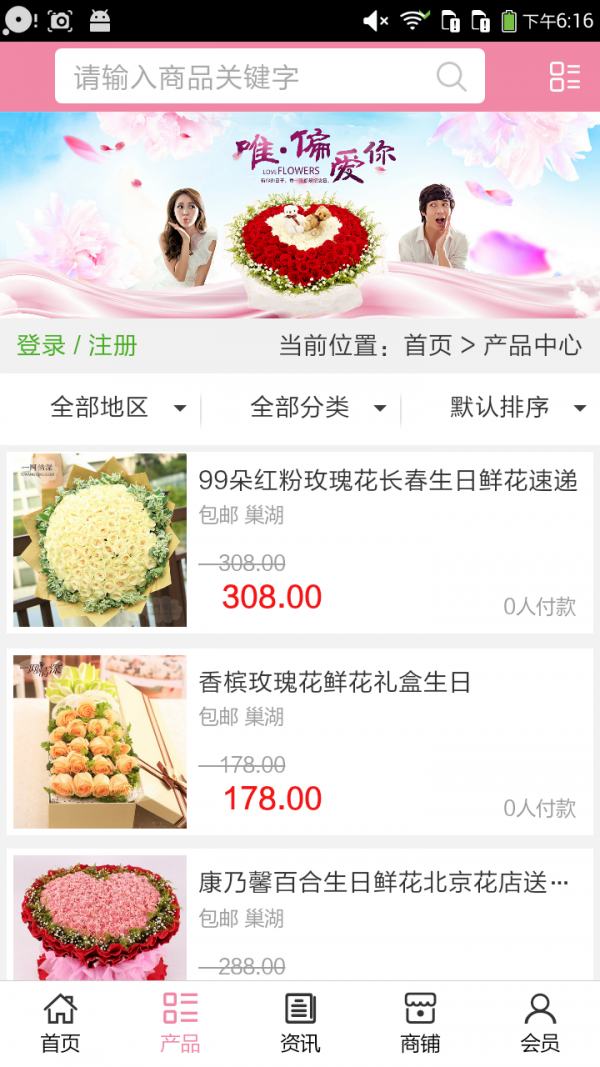The width and height of the screenshot is (600, 1067).
Task: Go to the 首页 tab
Action: 60,1022
